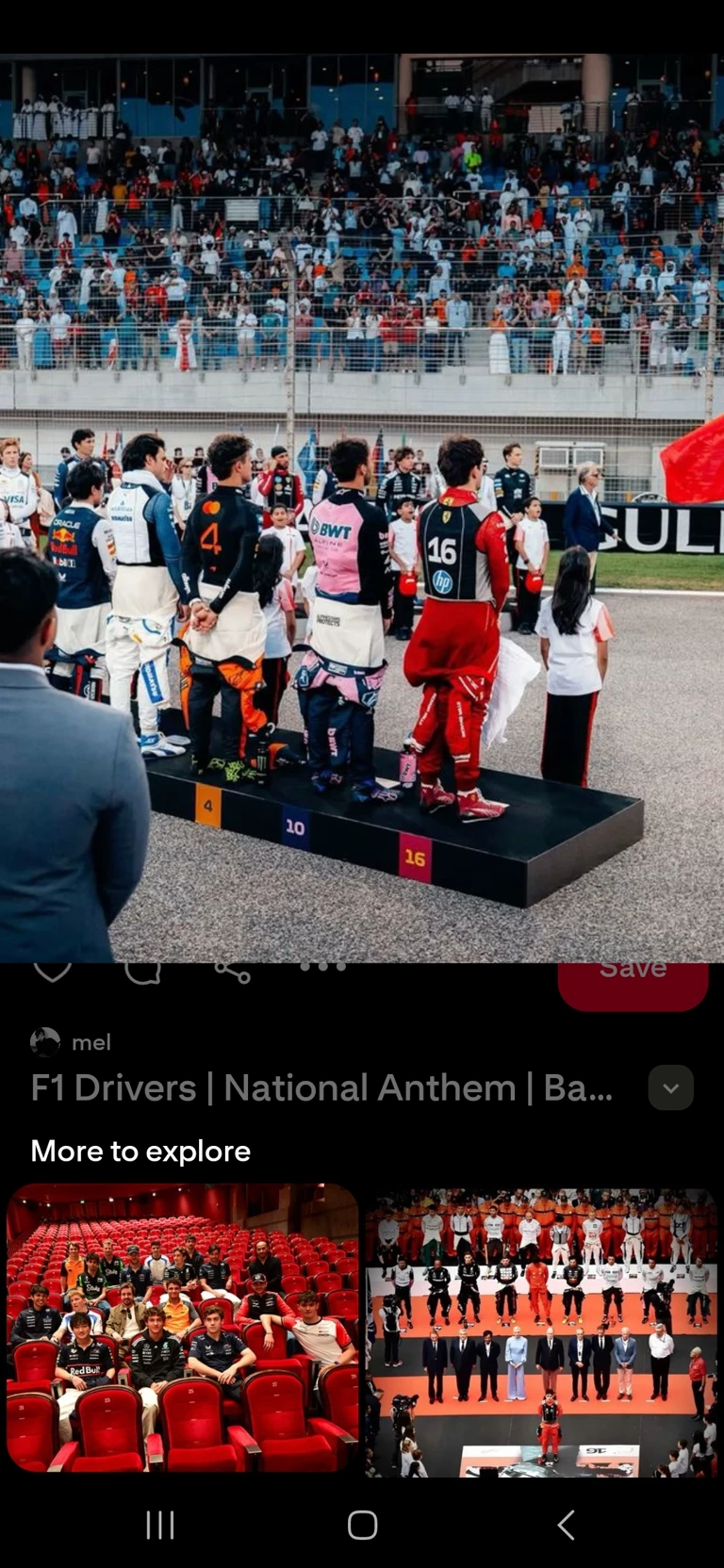The height and width of the screenshot is (1568, 724).
Task: Like this pin with the heart icon
Action: tap(53, 971)
